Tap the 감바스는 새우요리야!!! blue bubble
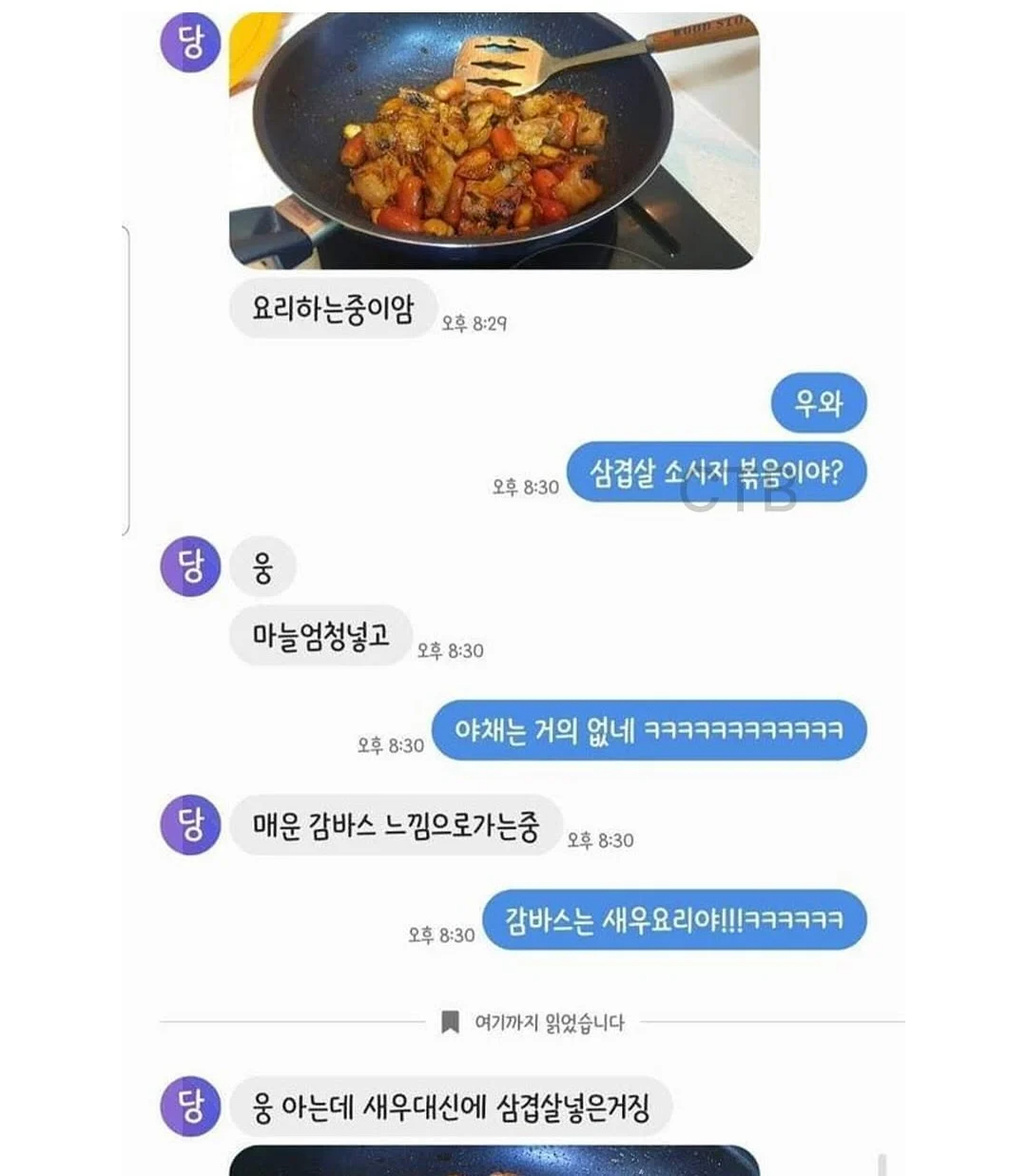Image resolution: width=1027 pixels, height=1176 pixels. [666, 918]
